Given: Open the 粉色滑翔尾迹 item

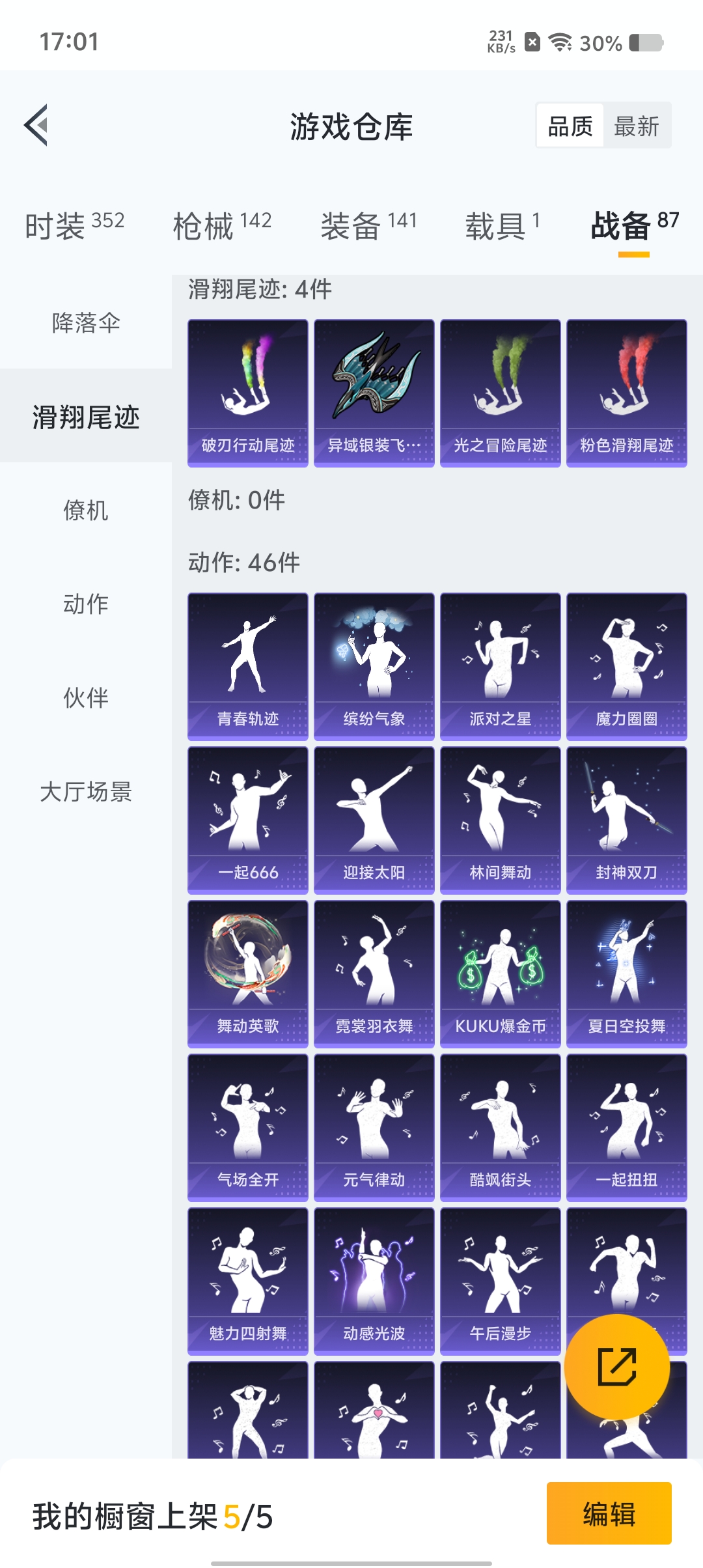Looking at the screenshot, I should pyautogui.click(x=626, y=393).
